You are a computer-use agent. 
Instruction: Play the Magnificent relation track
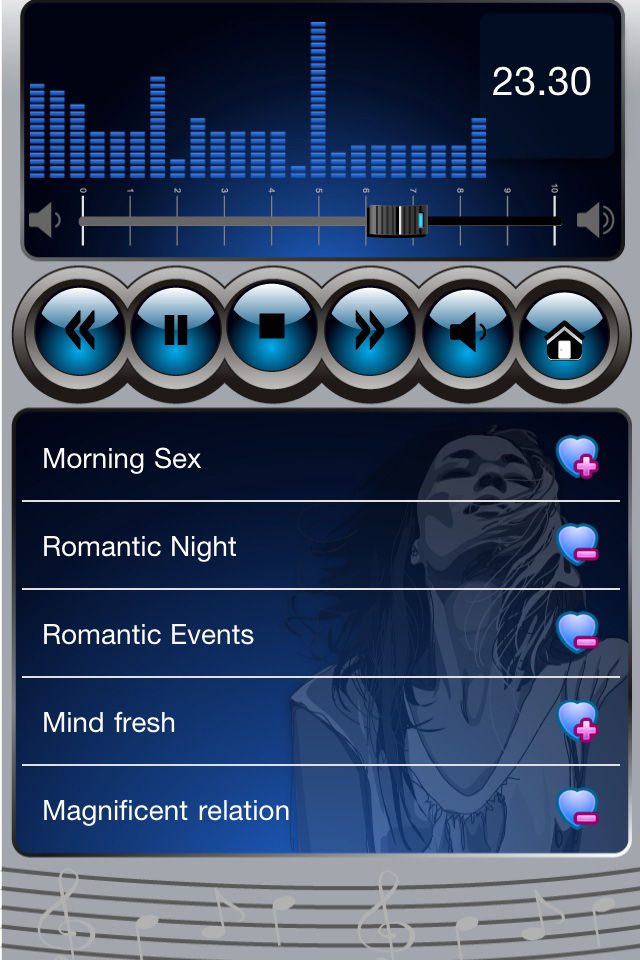(166, 811)
